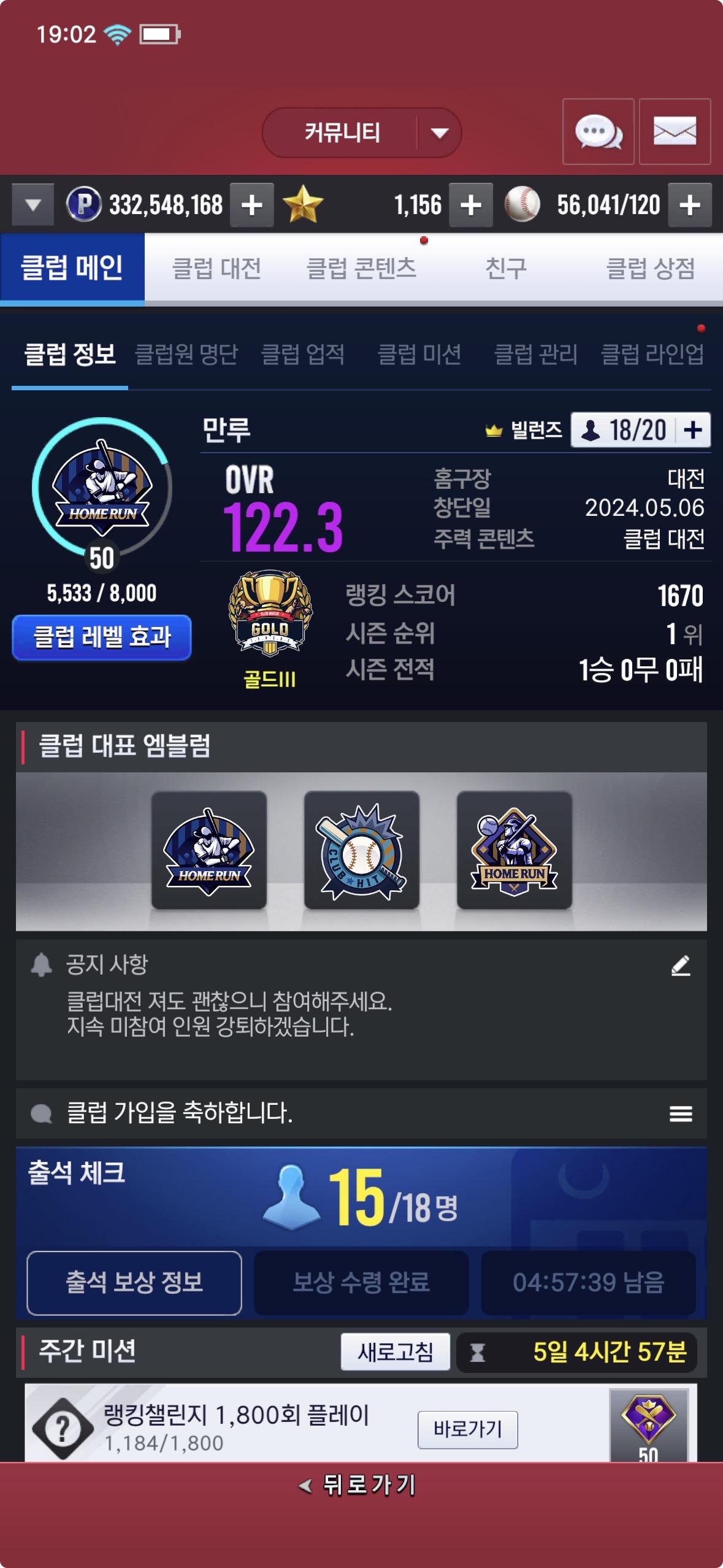Screen dimensions: 723x1568
Task: Tap plus next to star currency
Action: (470, 205)
